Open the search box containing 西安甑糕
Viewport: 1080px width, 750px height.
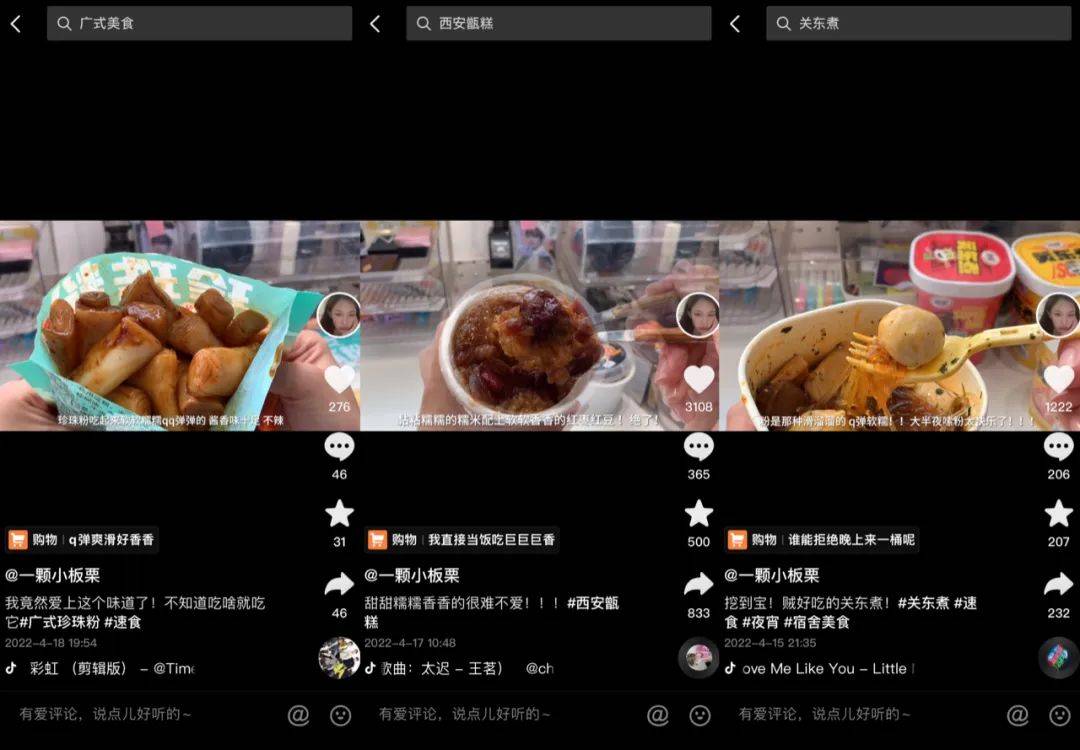pos(558,24)
